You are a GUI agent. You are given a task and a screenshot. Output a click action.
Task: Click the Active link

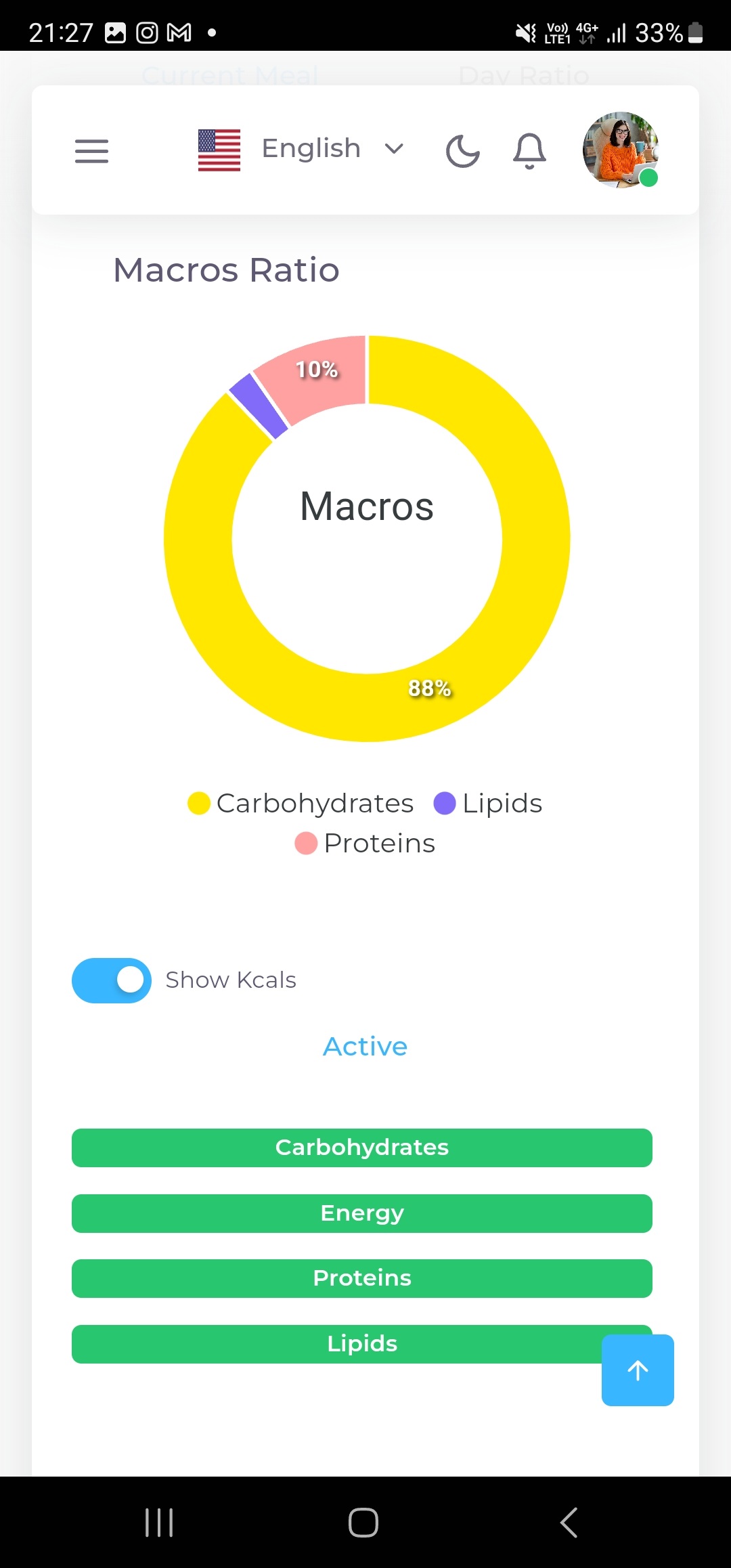(364, 1046)
